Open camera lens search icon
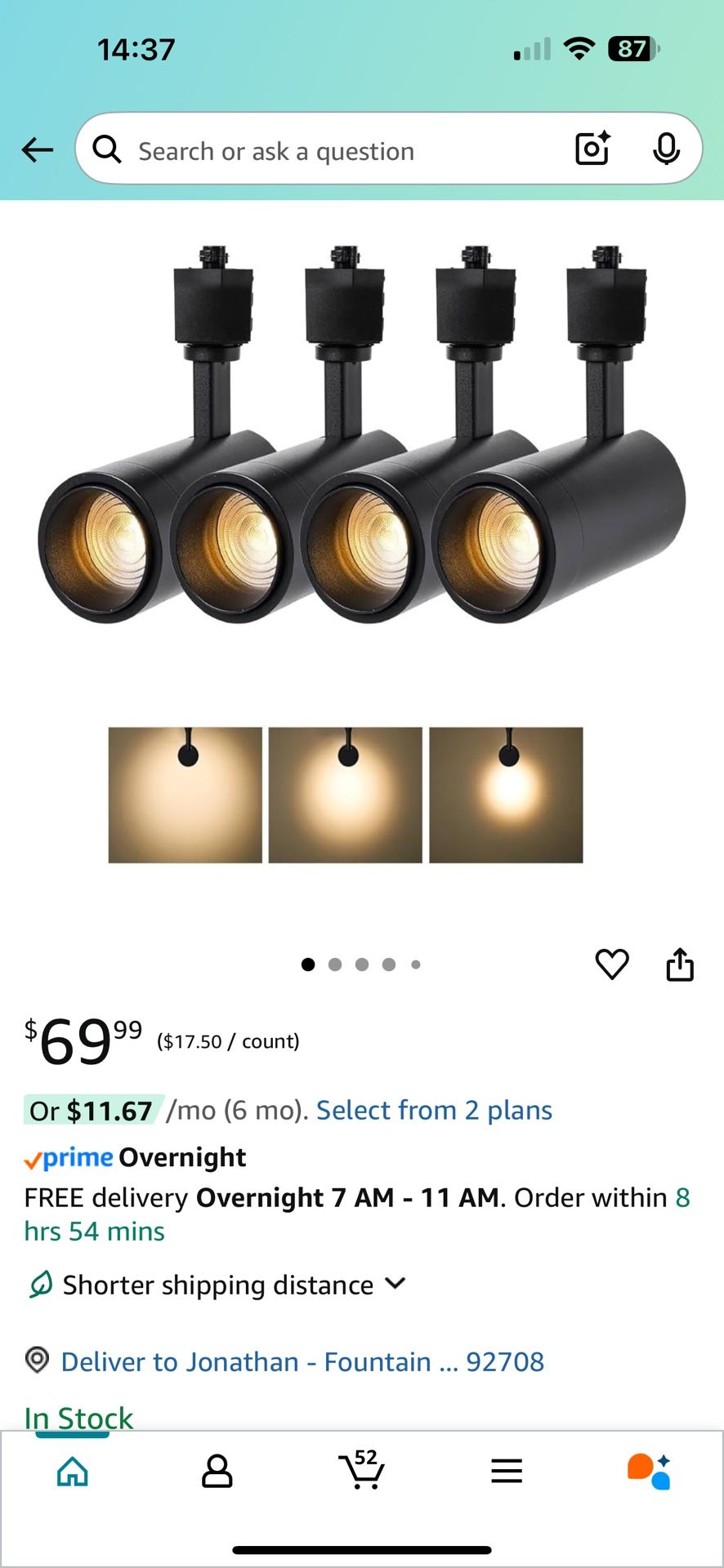Screen dimensions: 724x1568 coord(592,149)
